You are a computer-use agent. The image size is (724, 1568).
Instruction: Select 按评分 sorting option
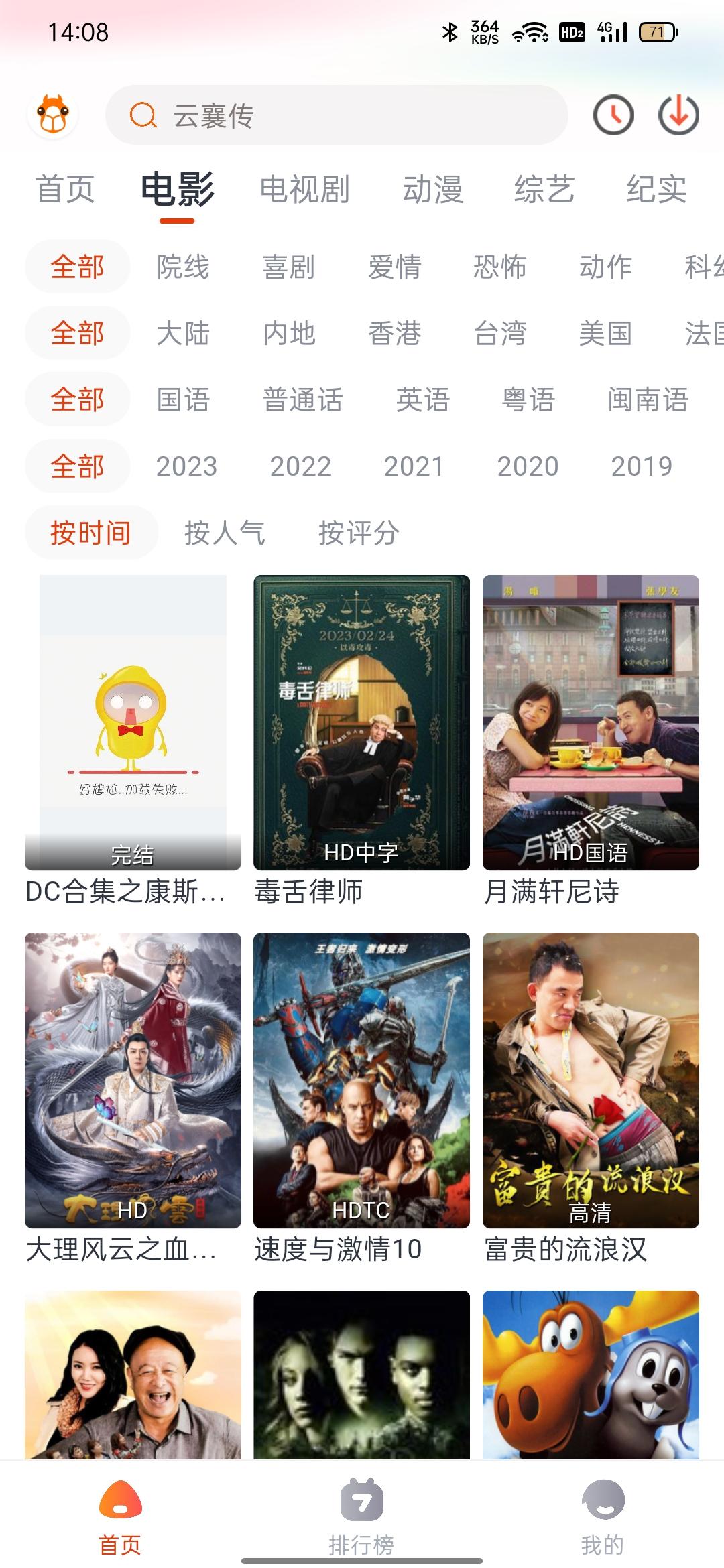(x=359, y=533)
